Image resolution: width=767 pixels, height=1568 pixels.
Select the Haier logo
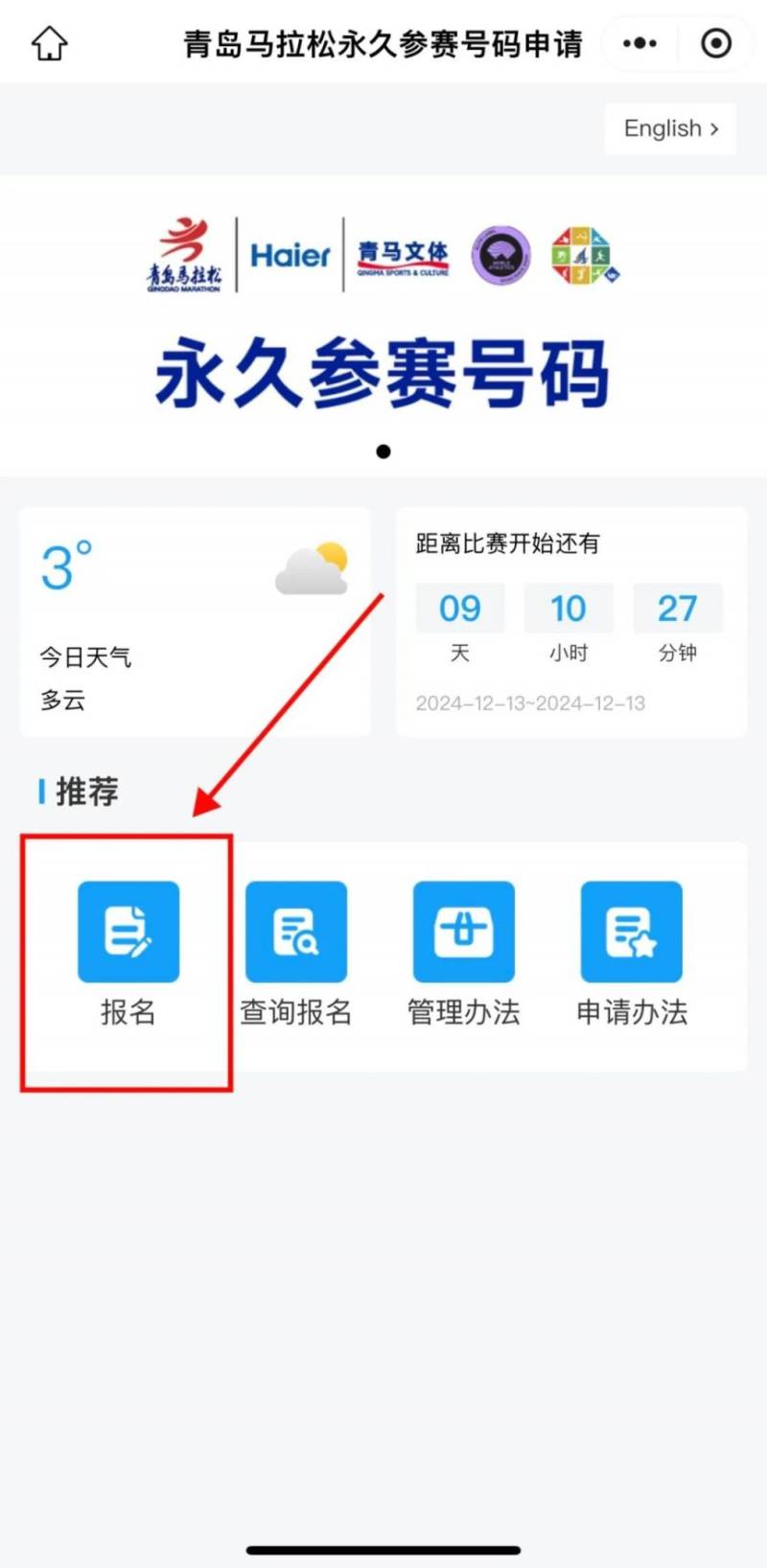(x=290, y=255)
